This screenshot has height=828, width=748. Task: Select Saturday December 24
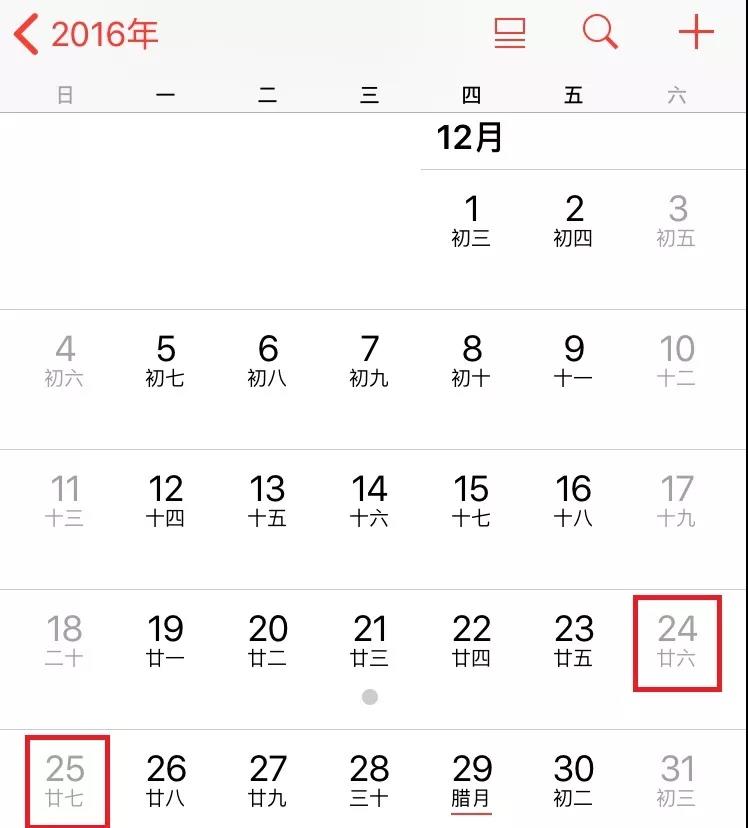coord(677,640)
